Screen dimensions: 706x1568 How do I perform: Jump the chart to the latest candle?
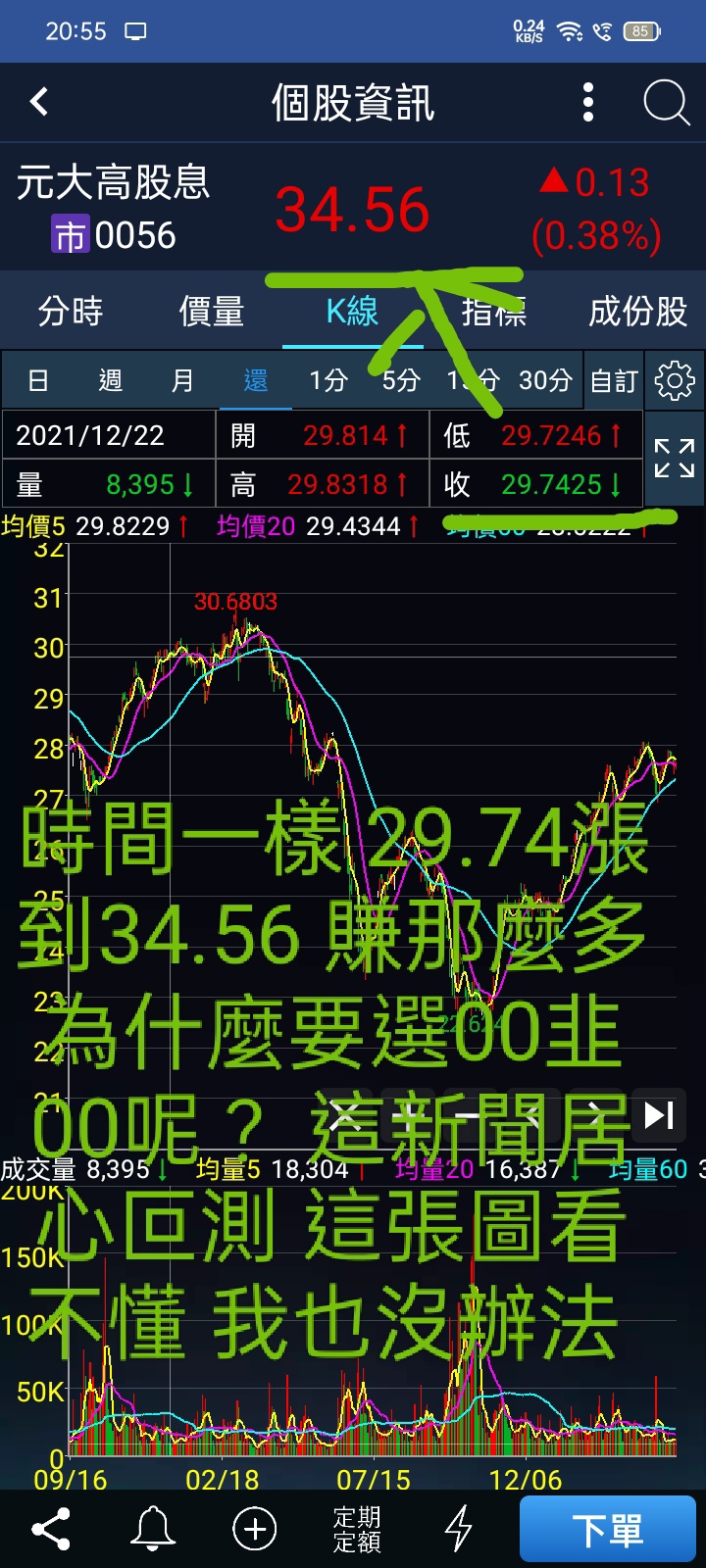point(659,1115)
